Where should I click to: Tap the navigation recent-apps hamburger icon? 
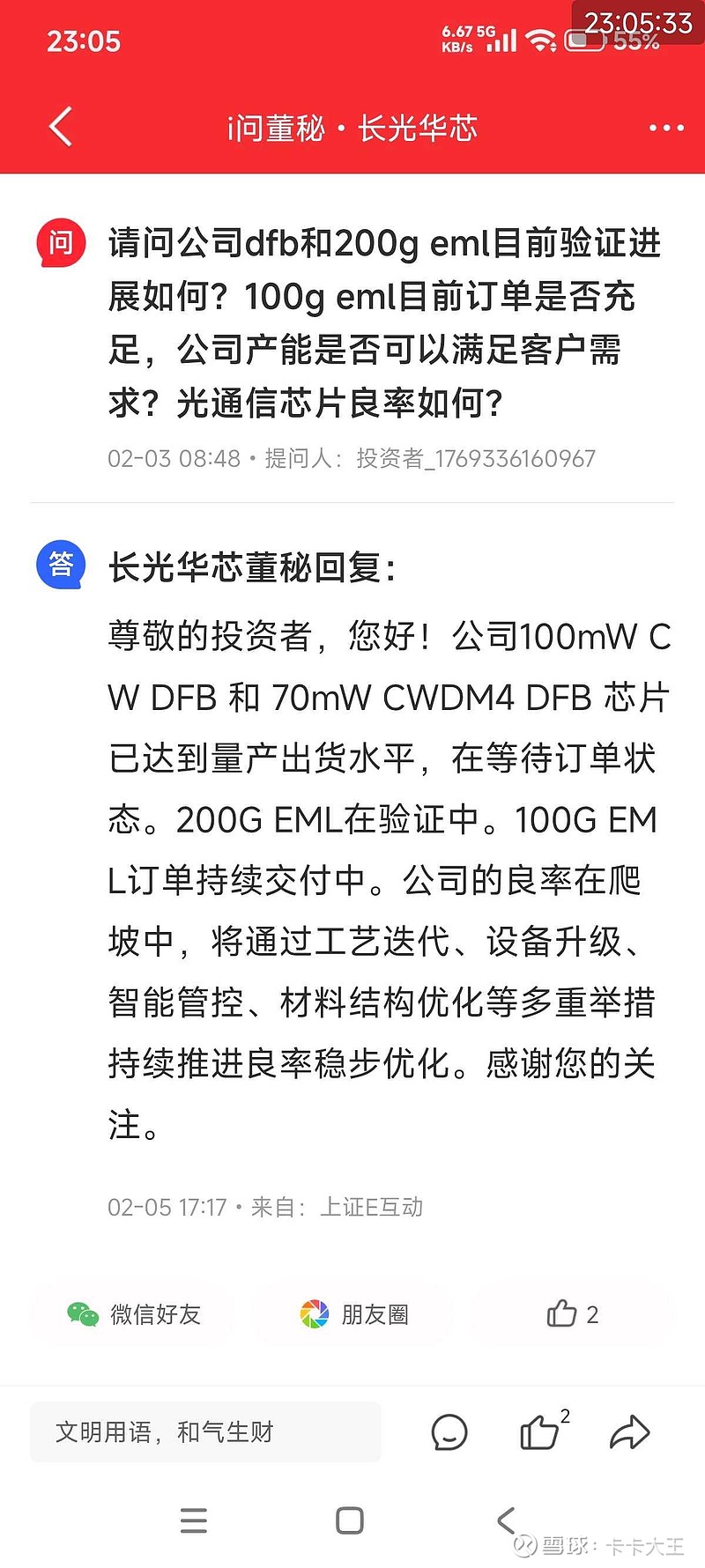coord(194,1521)
